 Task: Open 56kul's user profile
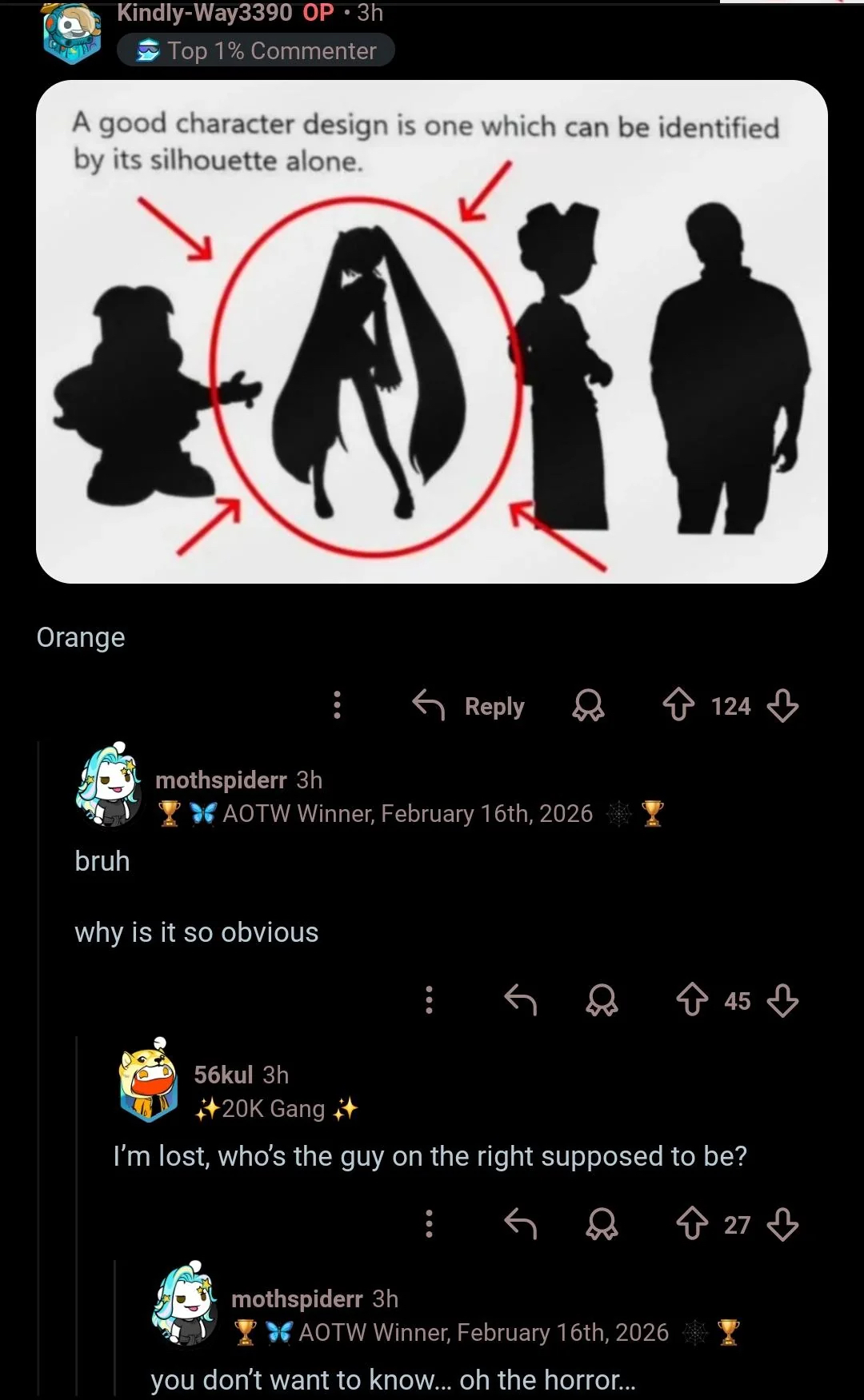point(223,1075)
